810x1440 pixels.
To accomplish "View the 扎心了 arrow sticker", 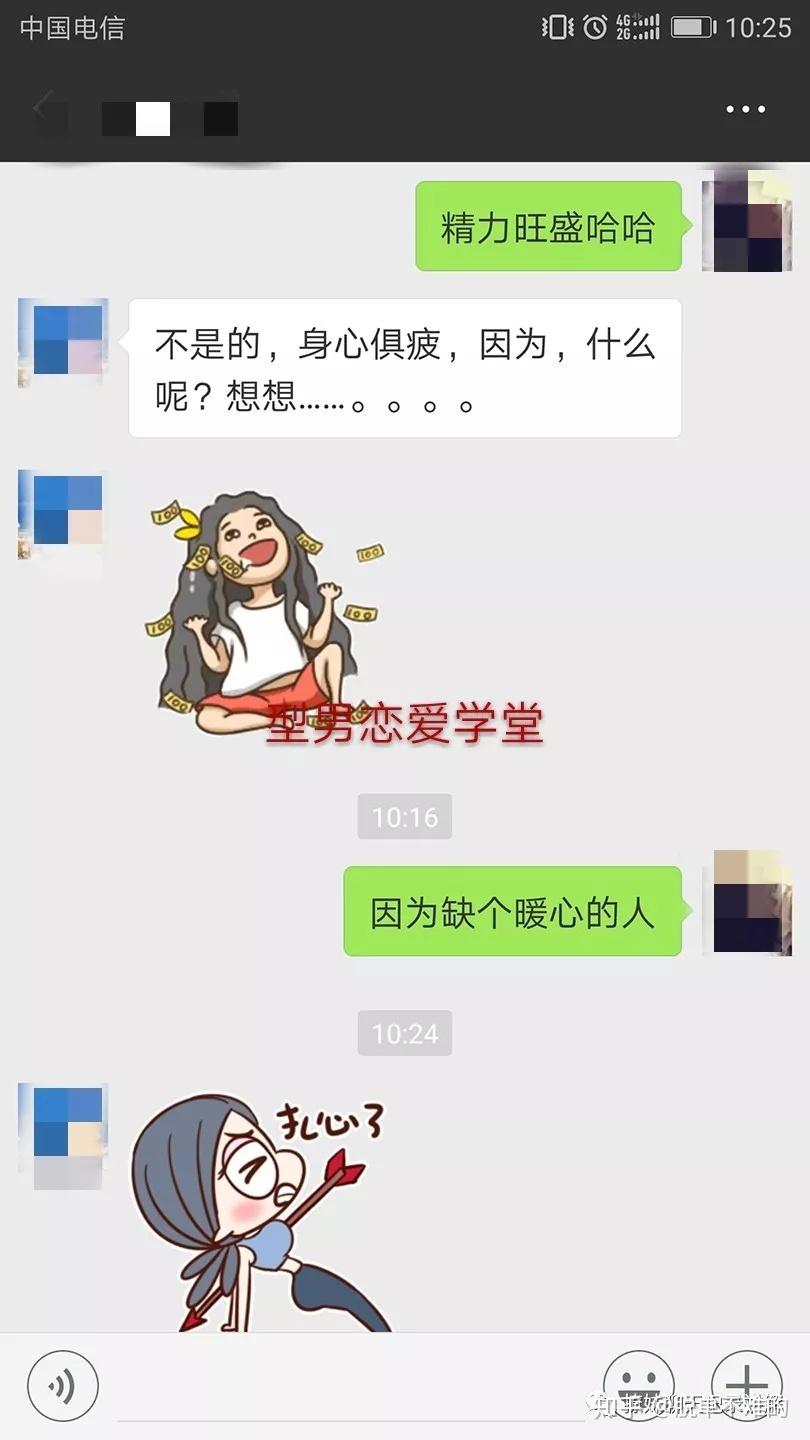I will pyautogui.click(x=262, y=1212).
